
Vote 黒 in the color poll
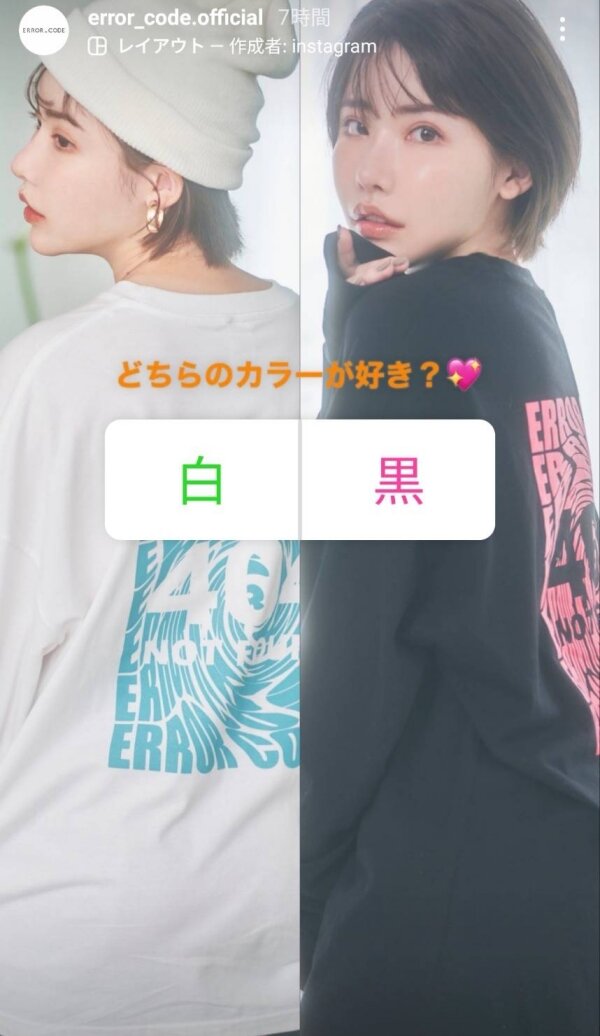[x=398, y=481]
